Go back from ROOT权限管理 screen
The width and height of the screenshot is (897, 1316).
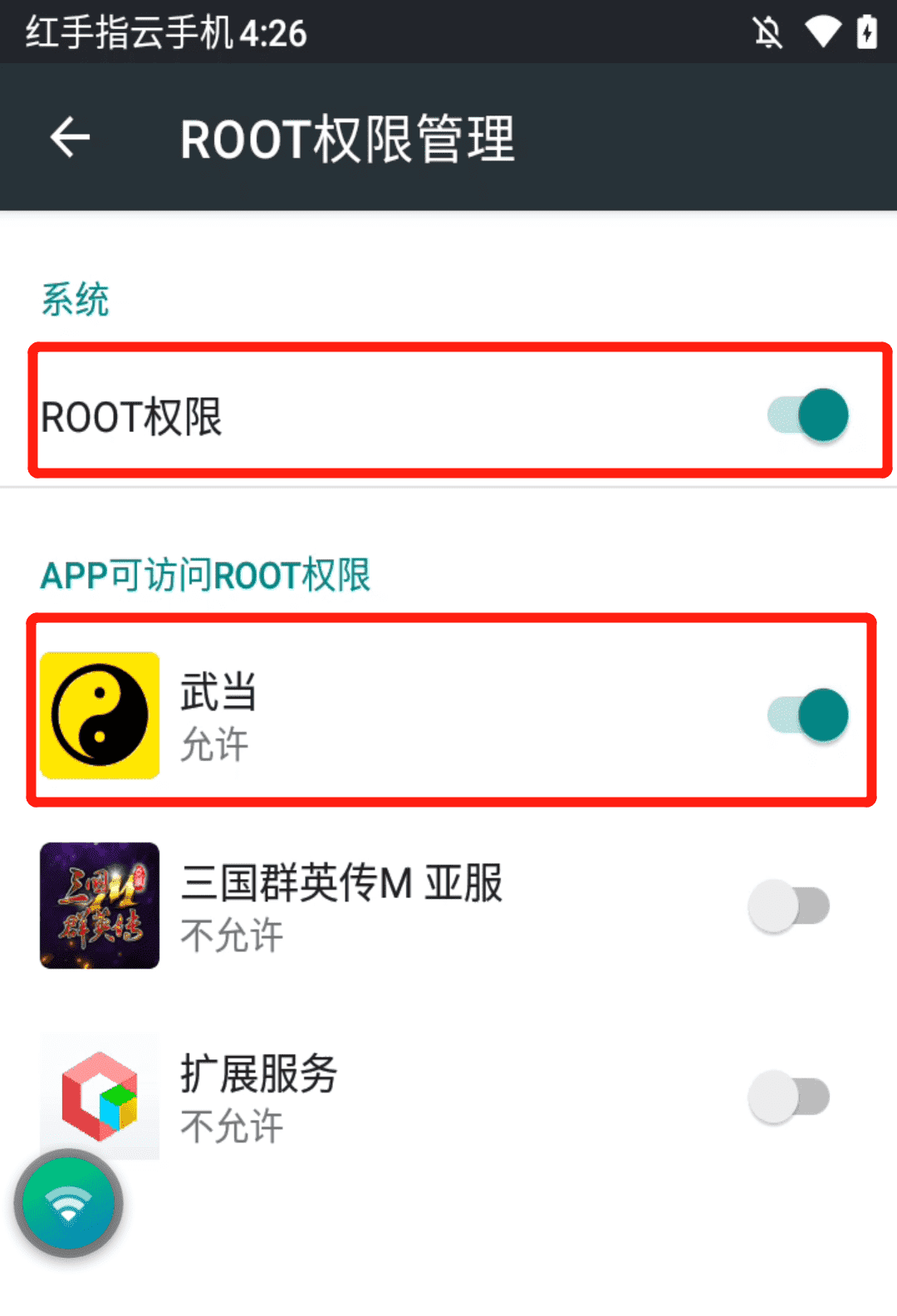click(70, 137)
